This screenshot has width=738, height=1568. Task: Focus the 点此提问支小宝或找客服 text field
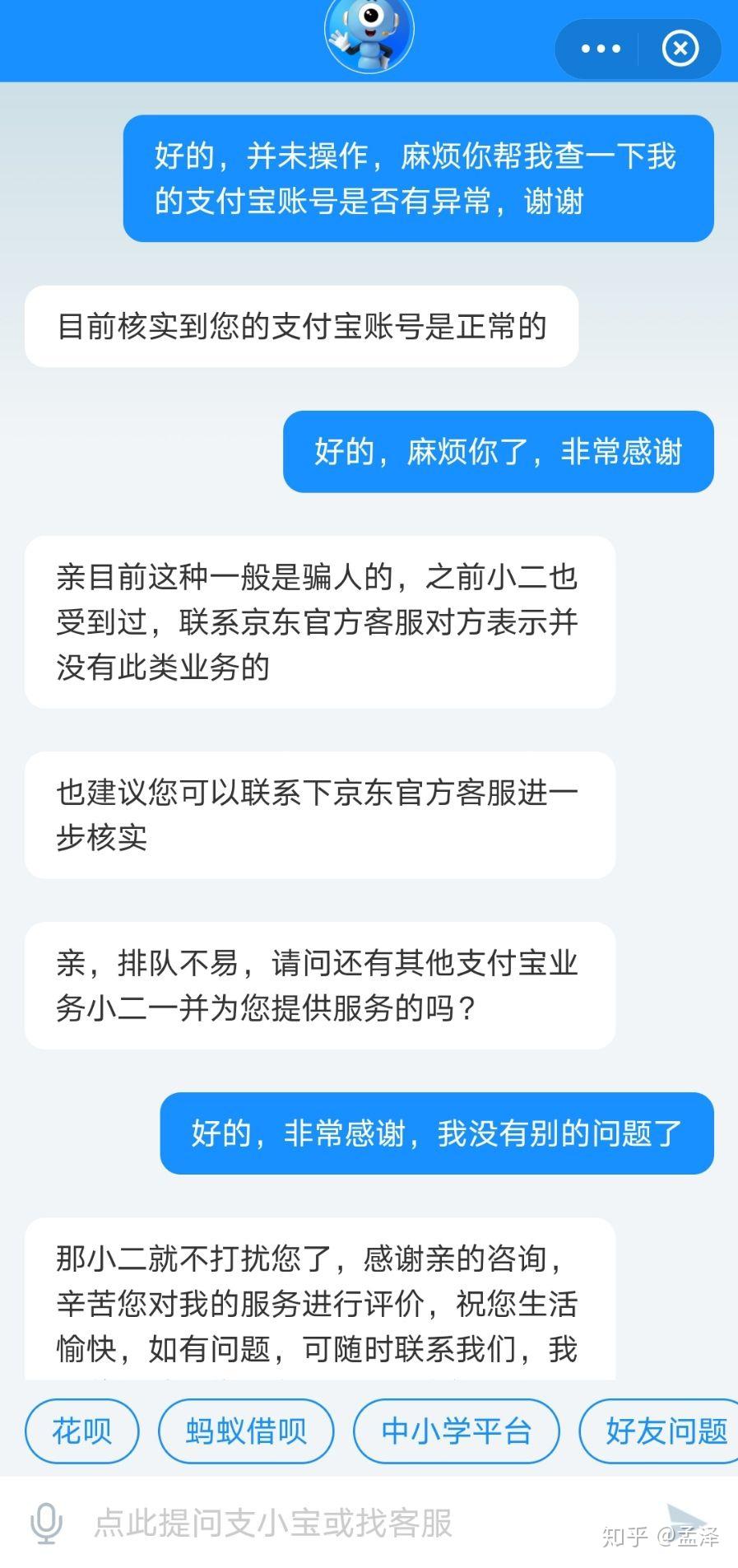[329, 1524]
